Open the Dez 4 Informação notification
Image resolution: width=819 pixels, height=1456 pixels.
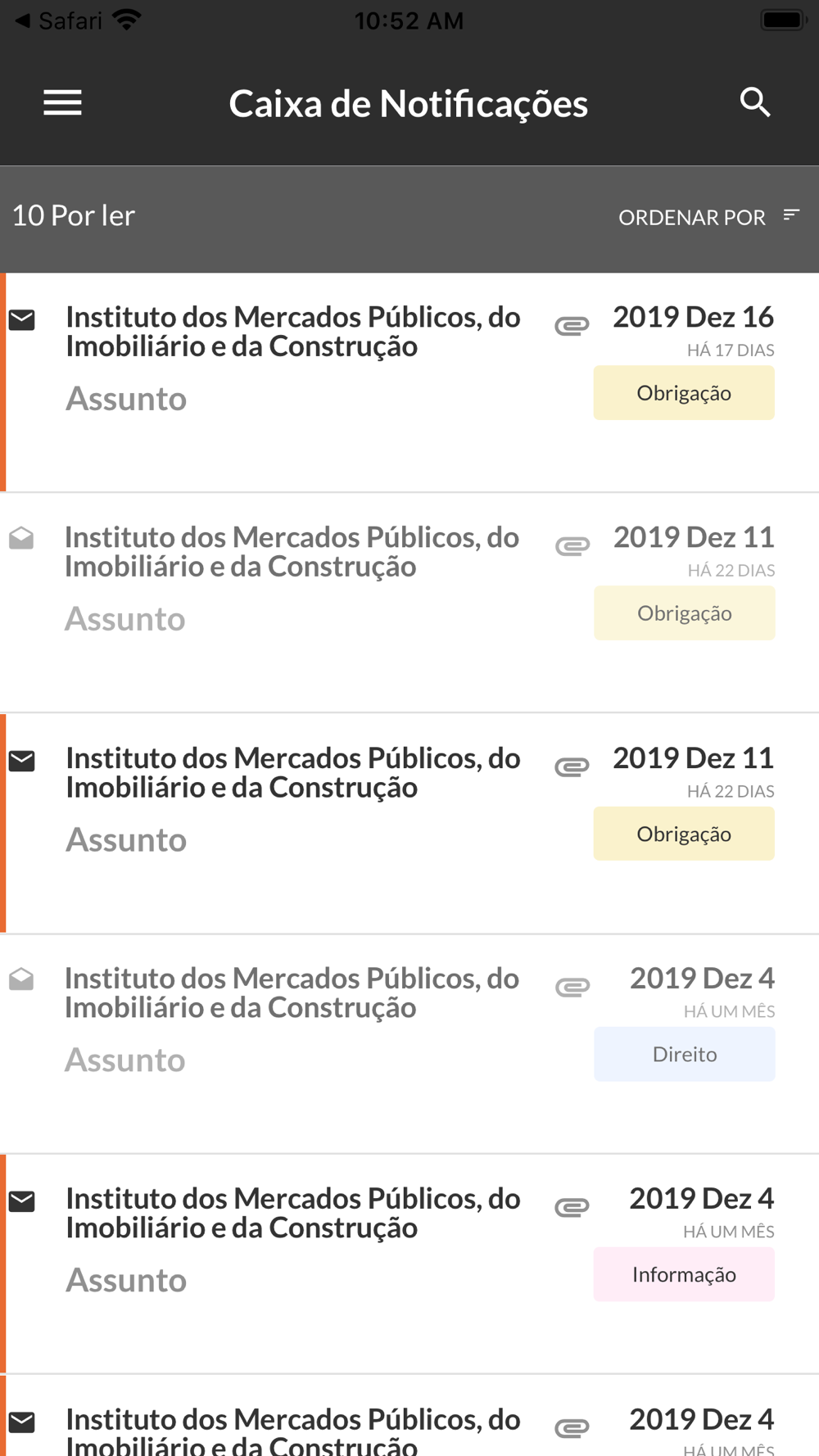409,1264
